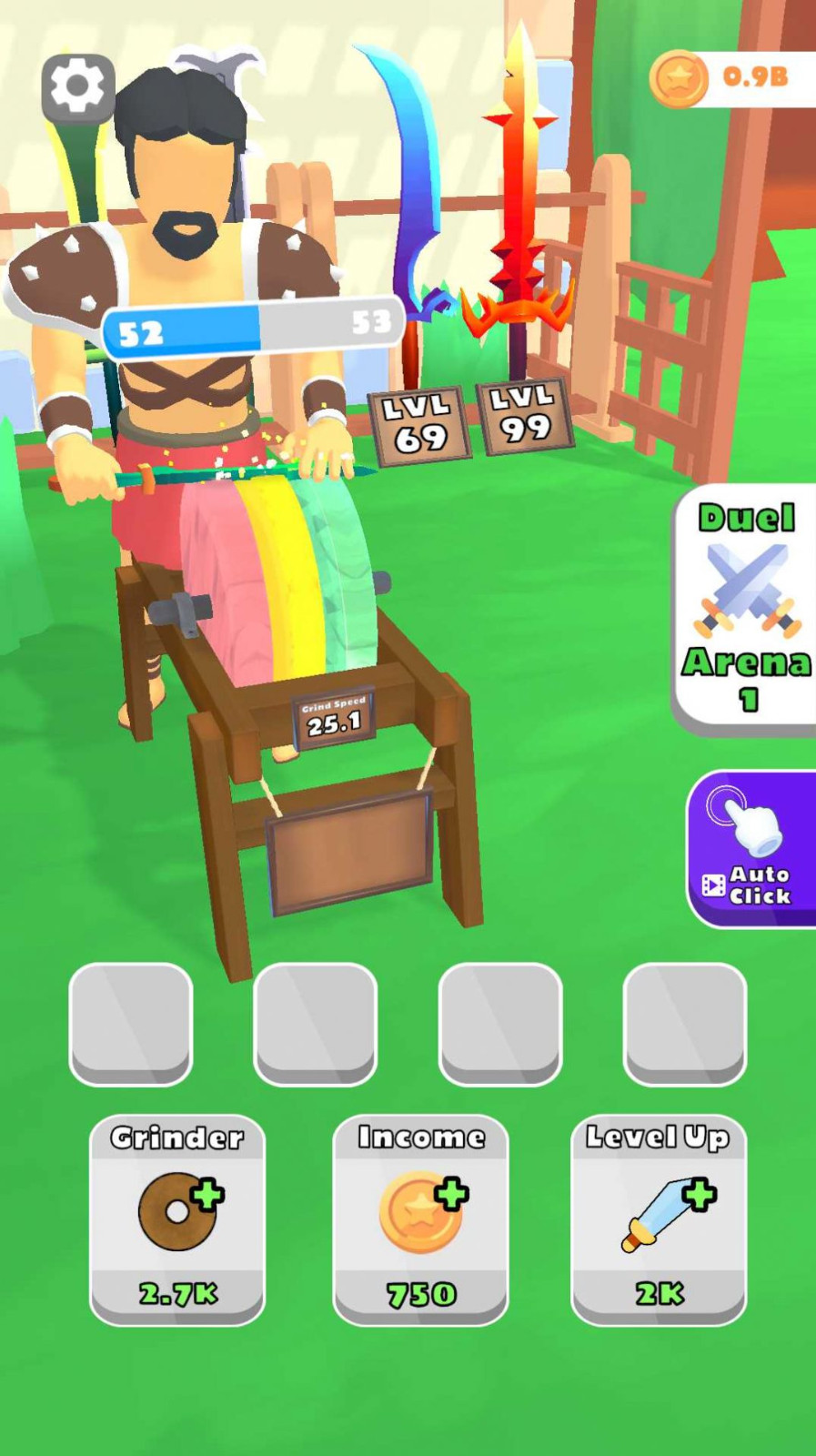Open the second empty inventory slot
Viewport: 816px width, 1456px height.
(x=315, y=1024)
